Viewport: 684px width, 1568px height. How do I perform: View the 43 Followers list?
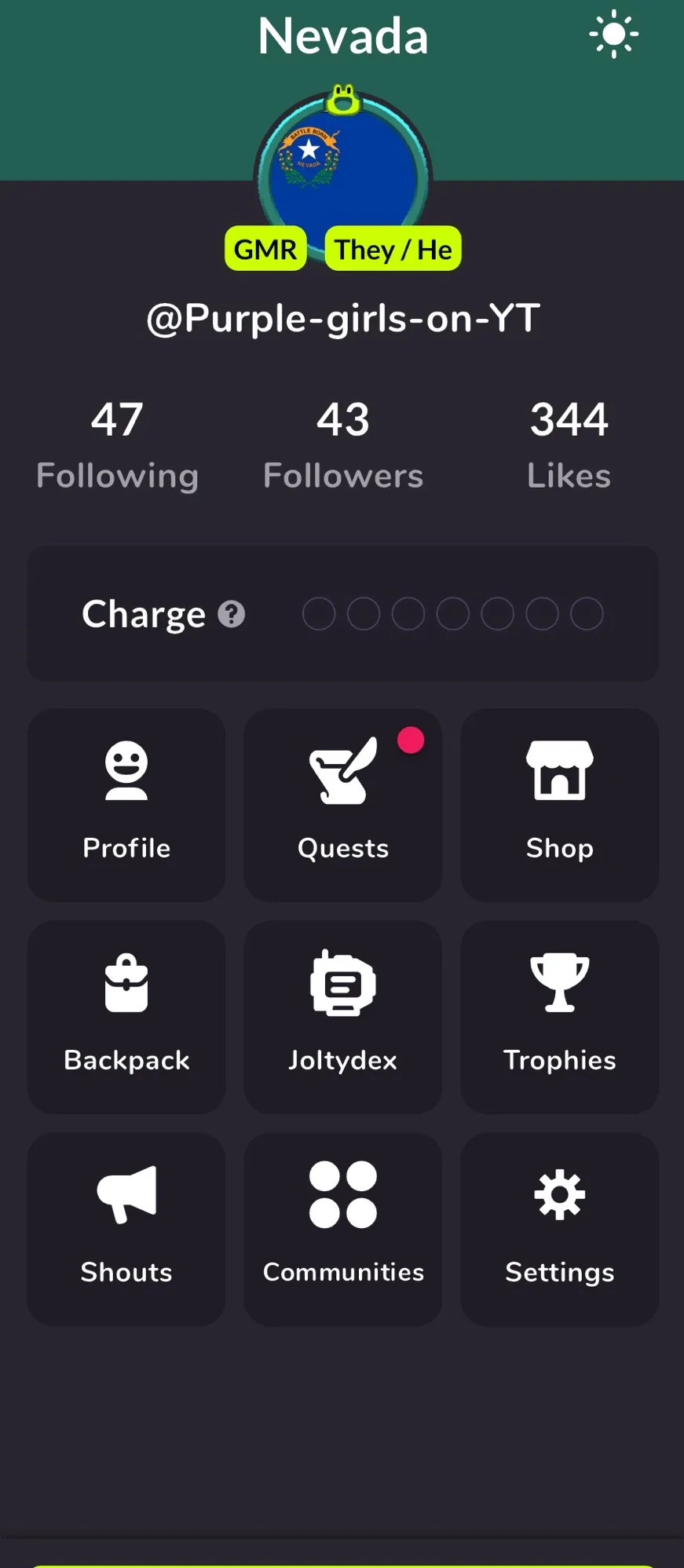pyautogui.click(x=343, y=444)
